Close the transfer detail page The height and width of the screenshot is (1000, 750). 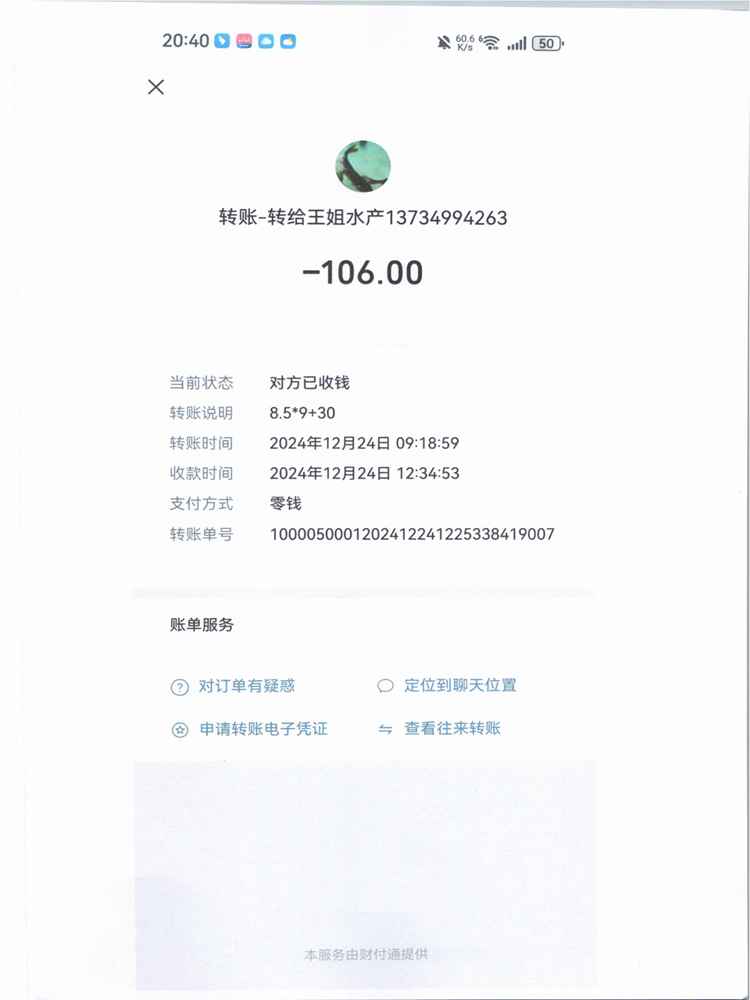(156, 87)
